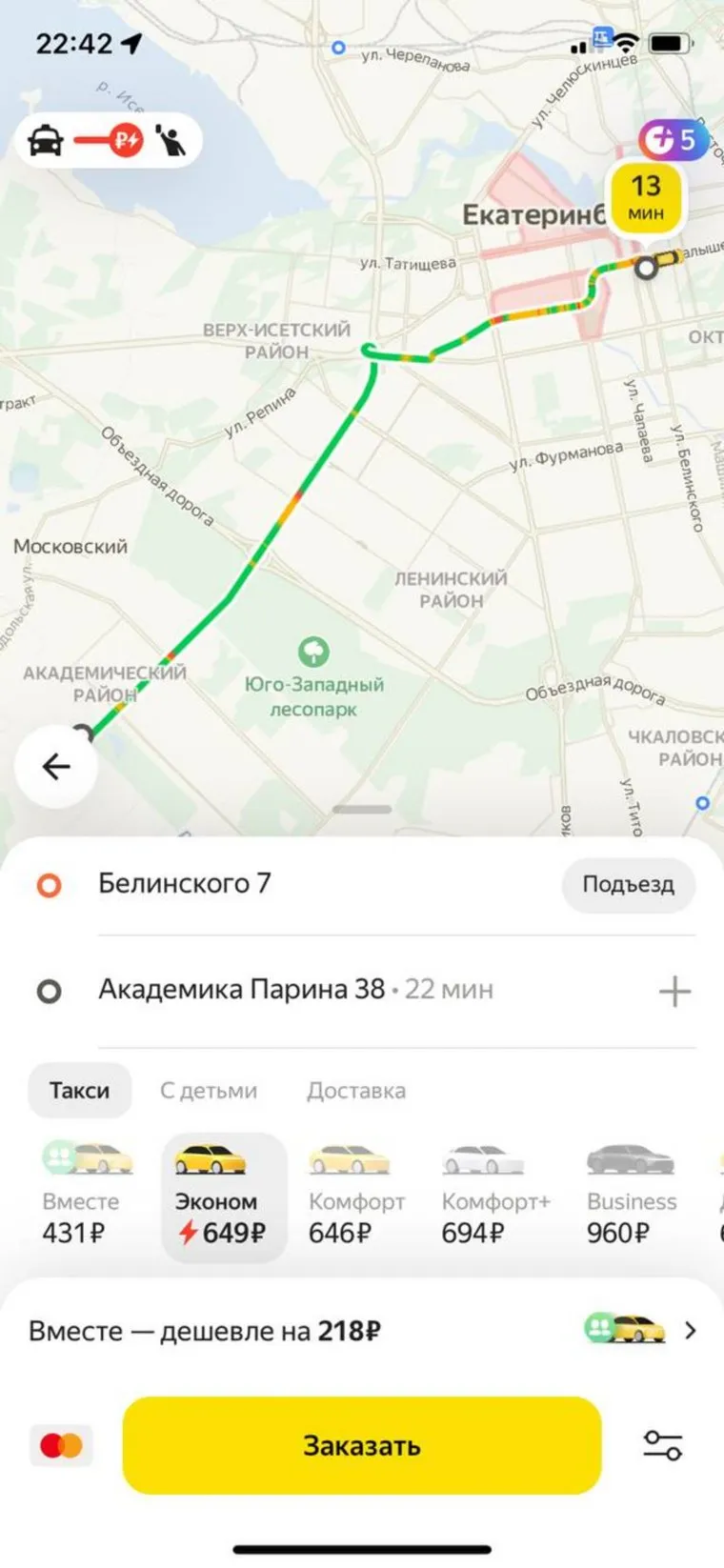
Task: Switch to the Такси tab
Action: point(79,1090)
